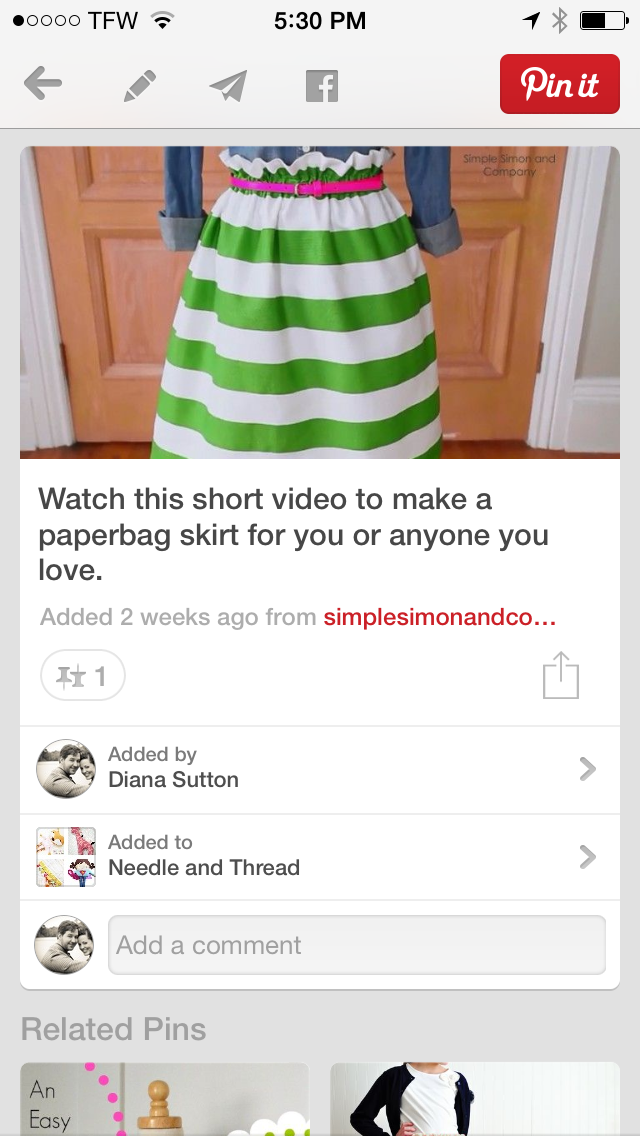The width and height of the screenshot is (640, 1136).
Task: Share this pin to Facebook
Action: click(322, 86)
